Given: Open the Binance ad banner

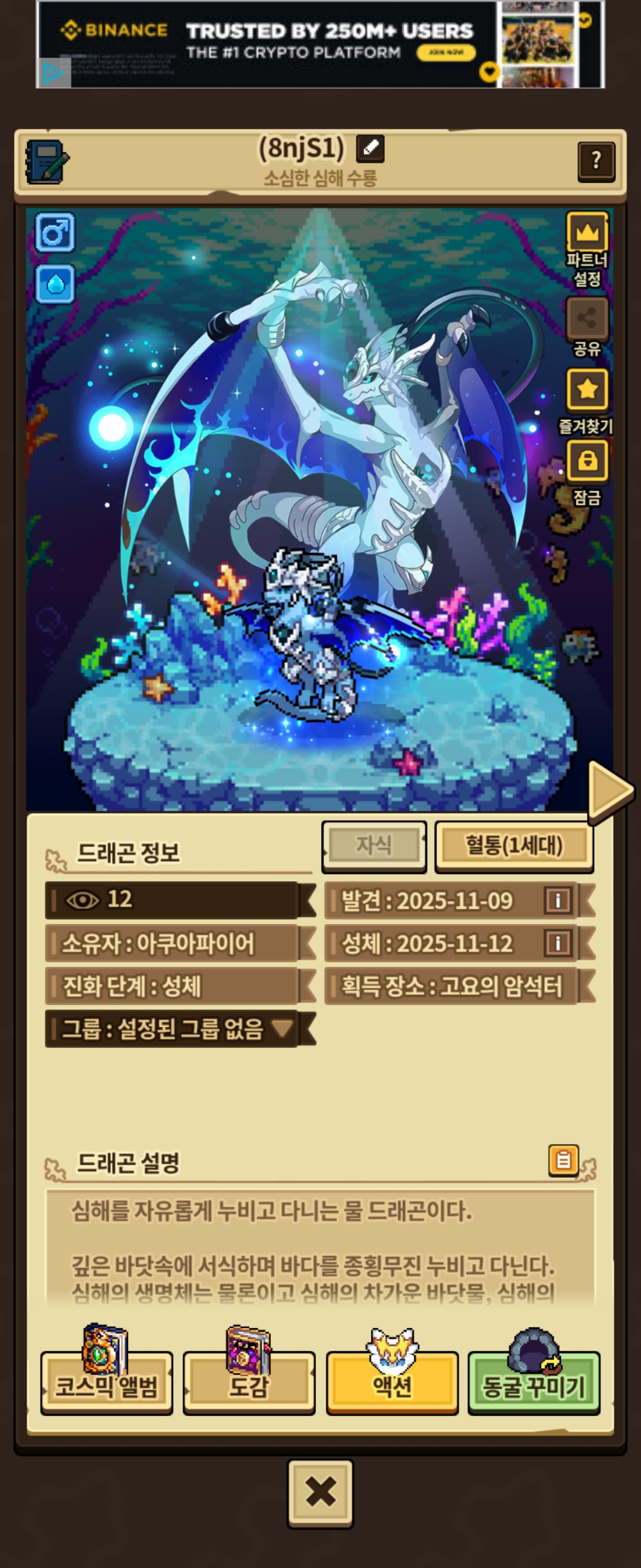Looking at the screenshot, I should pos(320,45).
